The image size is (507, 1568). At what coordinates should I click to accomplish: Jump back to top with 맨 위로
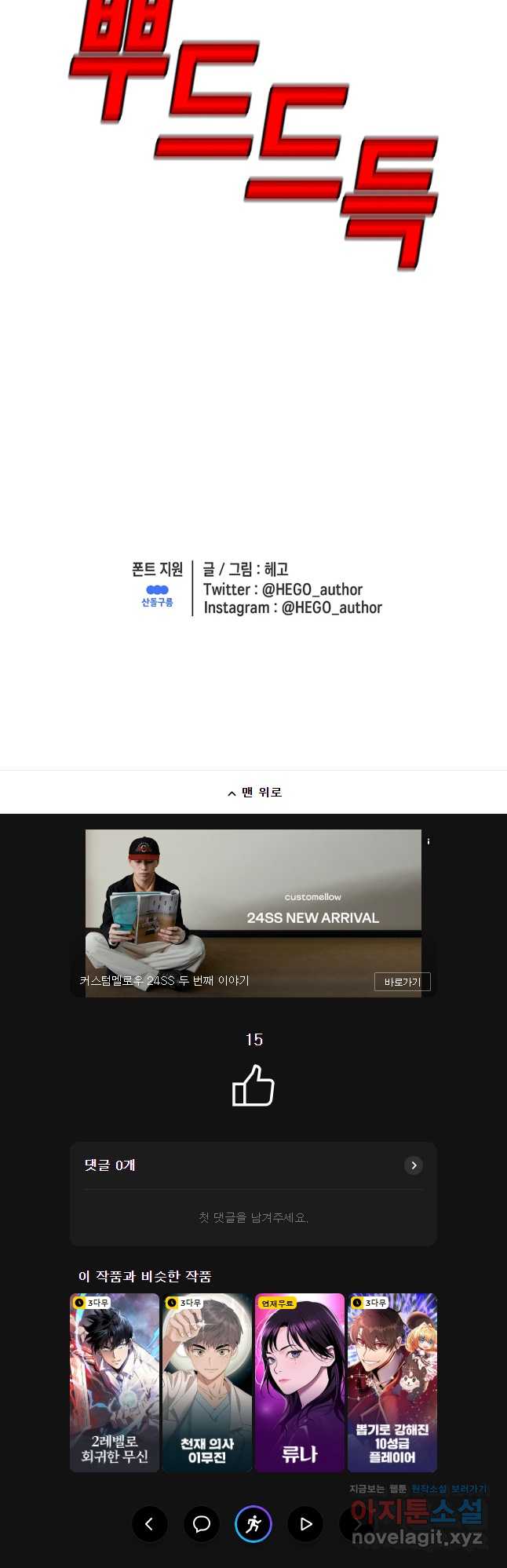pos(253,793)
